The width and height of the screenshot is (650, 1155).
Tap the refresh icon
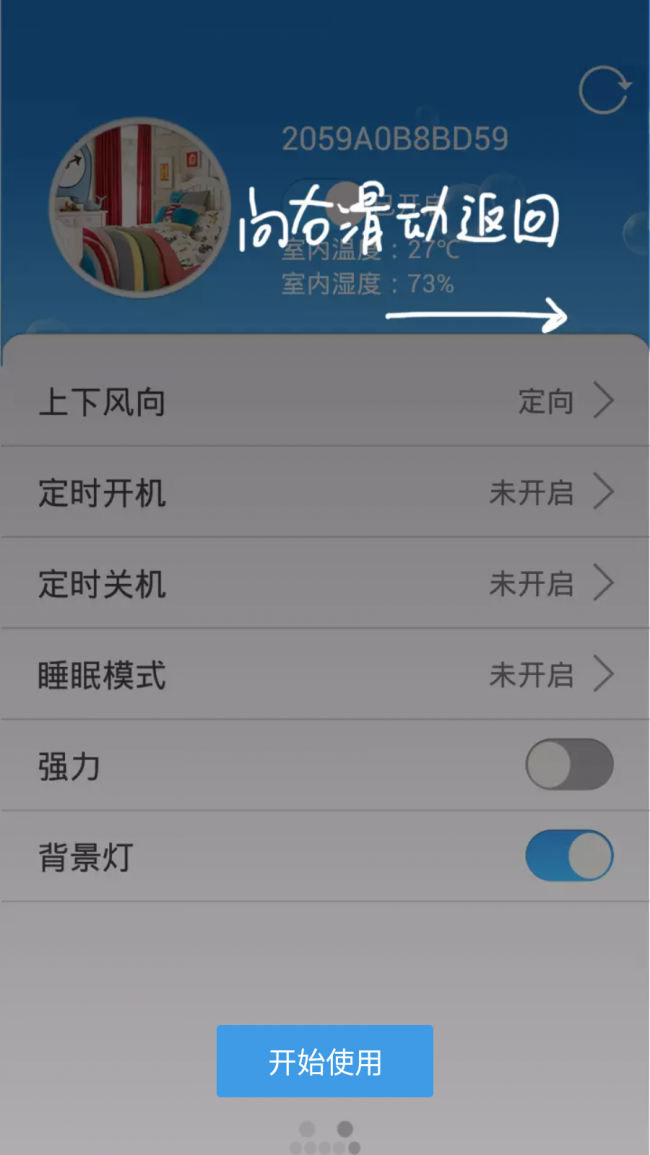click(604, 91)
